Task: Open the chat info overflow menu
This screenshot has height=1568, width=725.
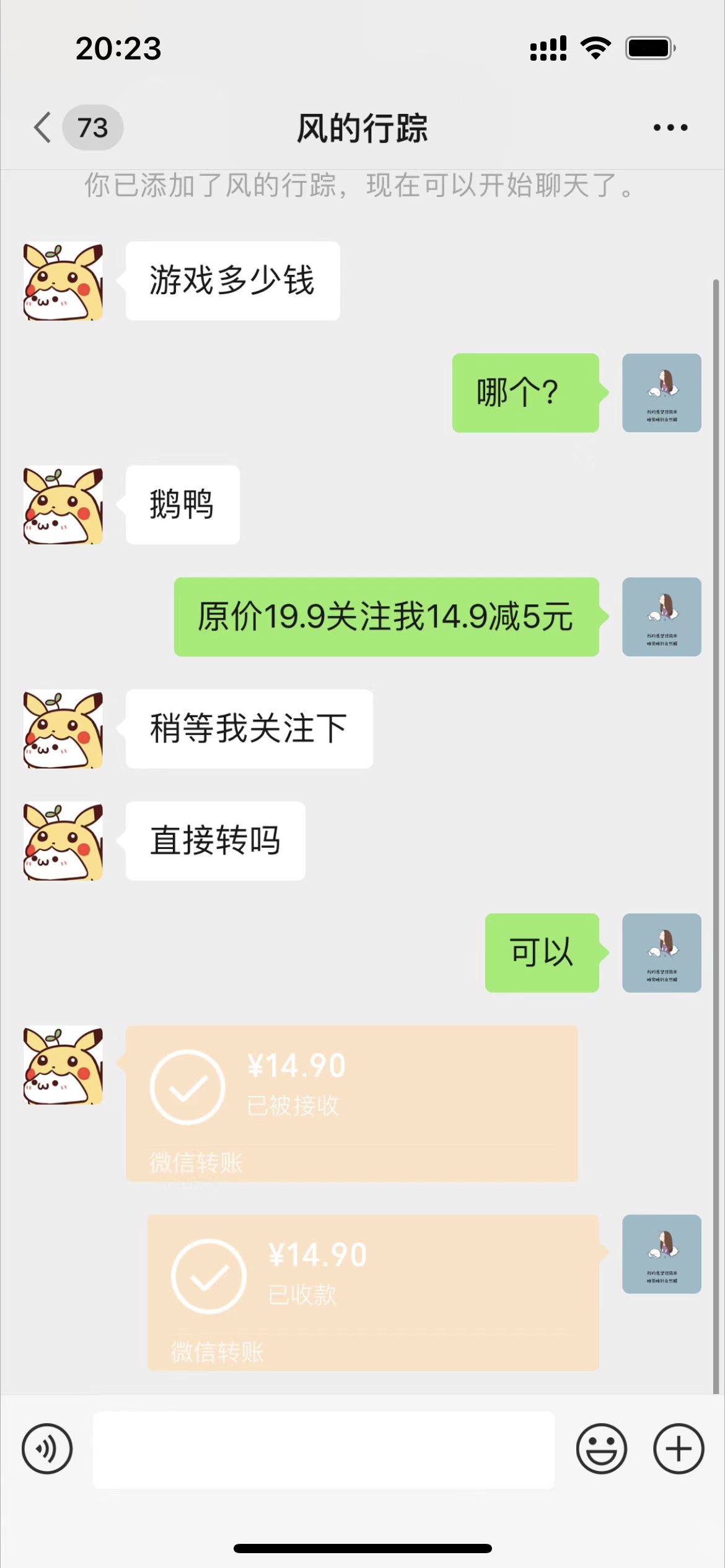Action: coord(670,128)
